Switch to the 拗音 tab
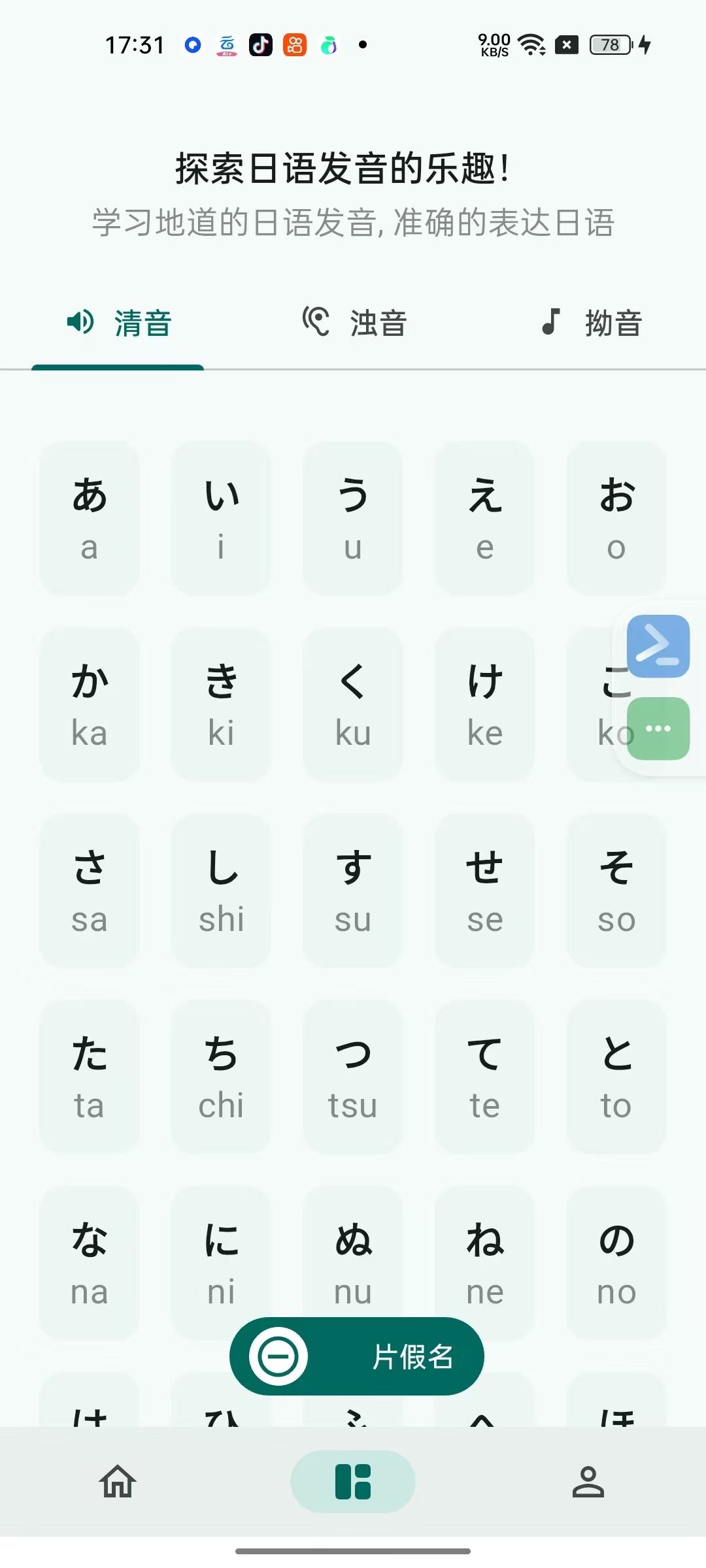Image resolution: width=706 pixels, height=1568 pixels. pyautogui.click(x=590, y=323)
